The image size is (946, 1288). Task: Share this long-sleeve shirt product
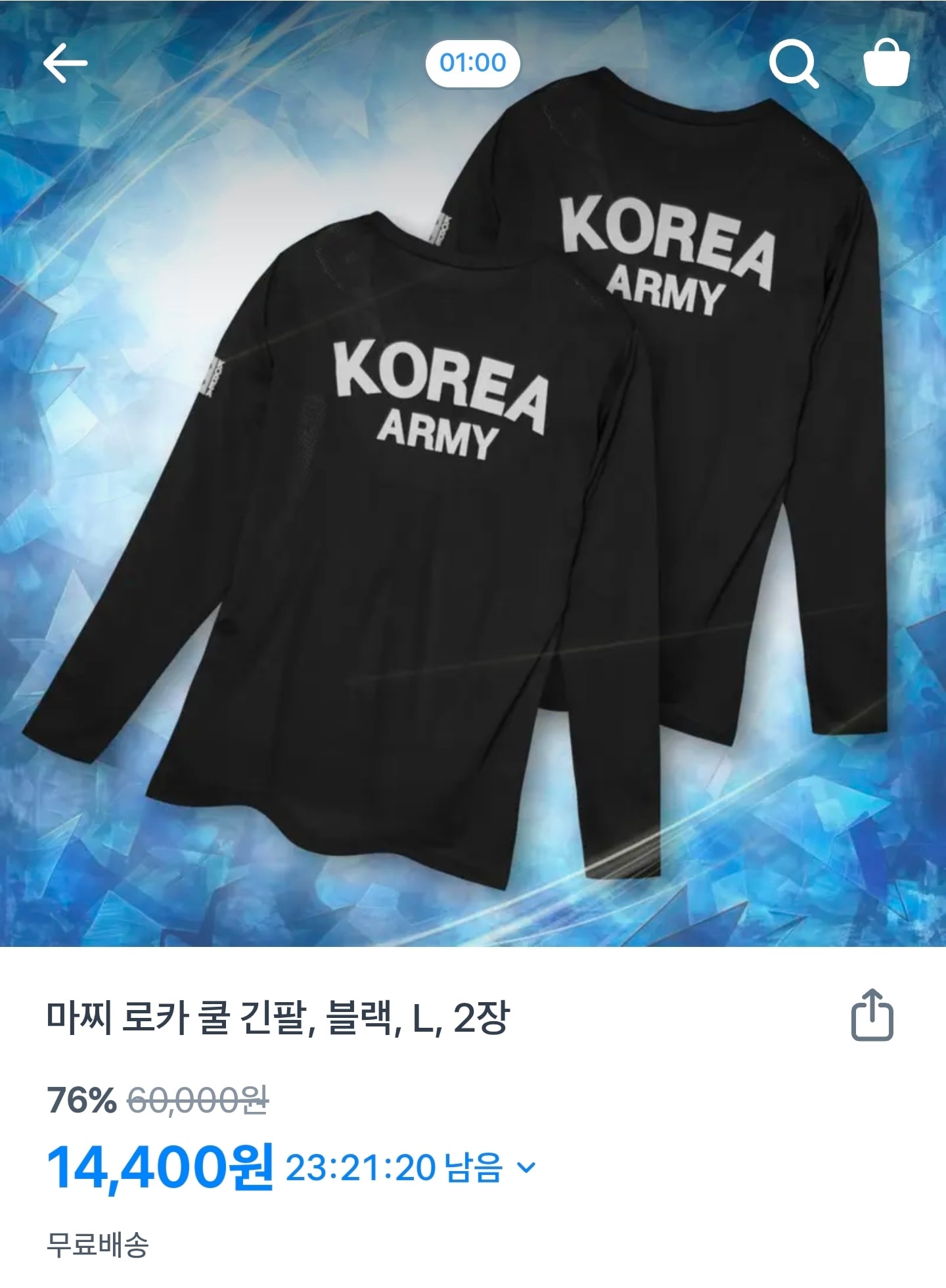tap(872, 1015)
